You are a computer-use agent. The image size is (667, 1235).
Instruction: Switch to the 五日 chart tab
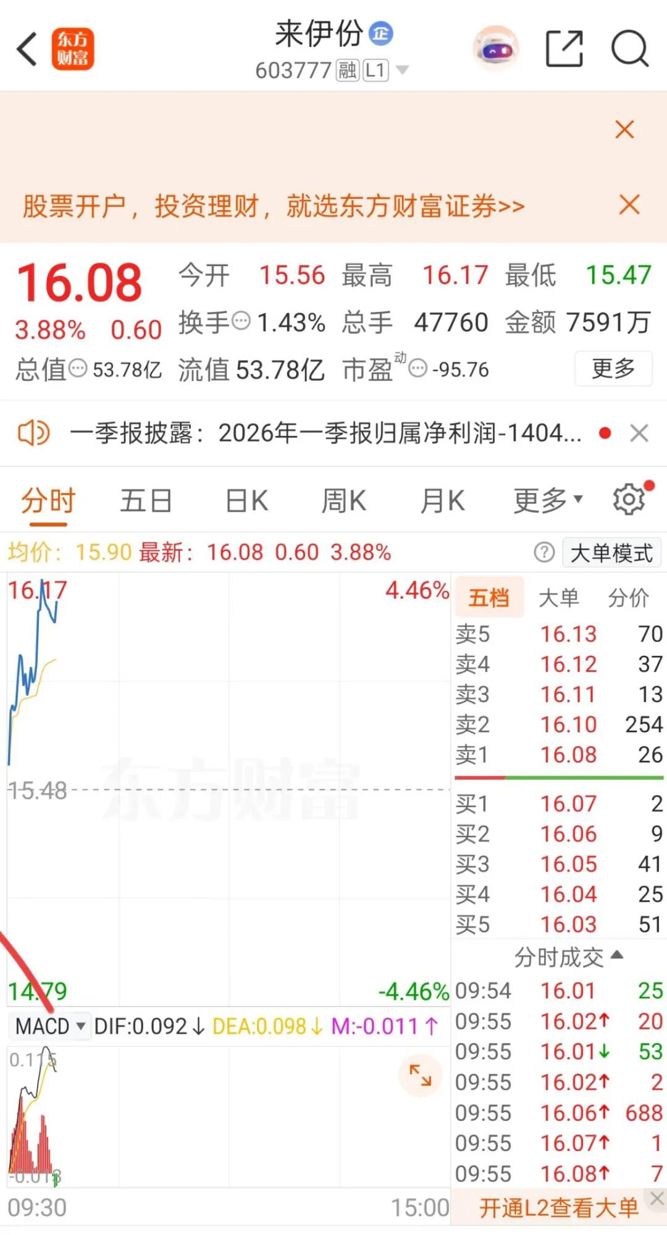[146, 500]
